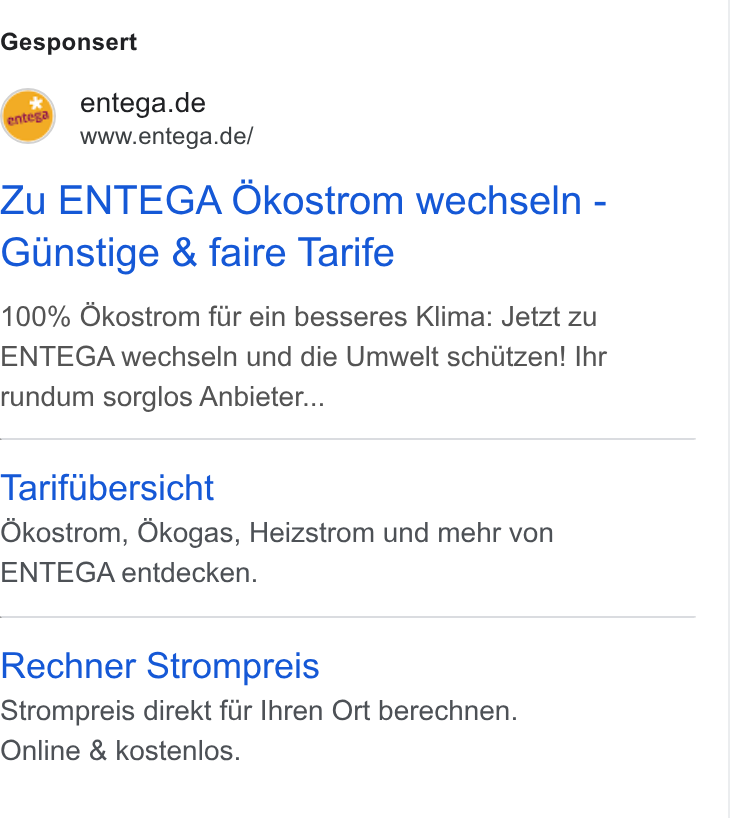The image size is (730, 818).
Task: Open the Tarifübersicht sitelink
Action: click(107, 488)
